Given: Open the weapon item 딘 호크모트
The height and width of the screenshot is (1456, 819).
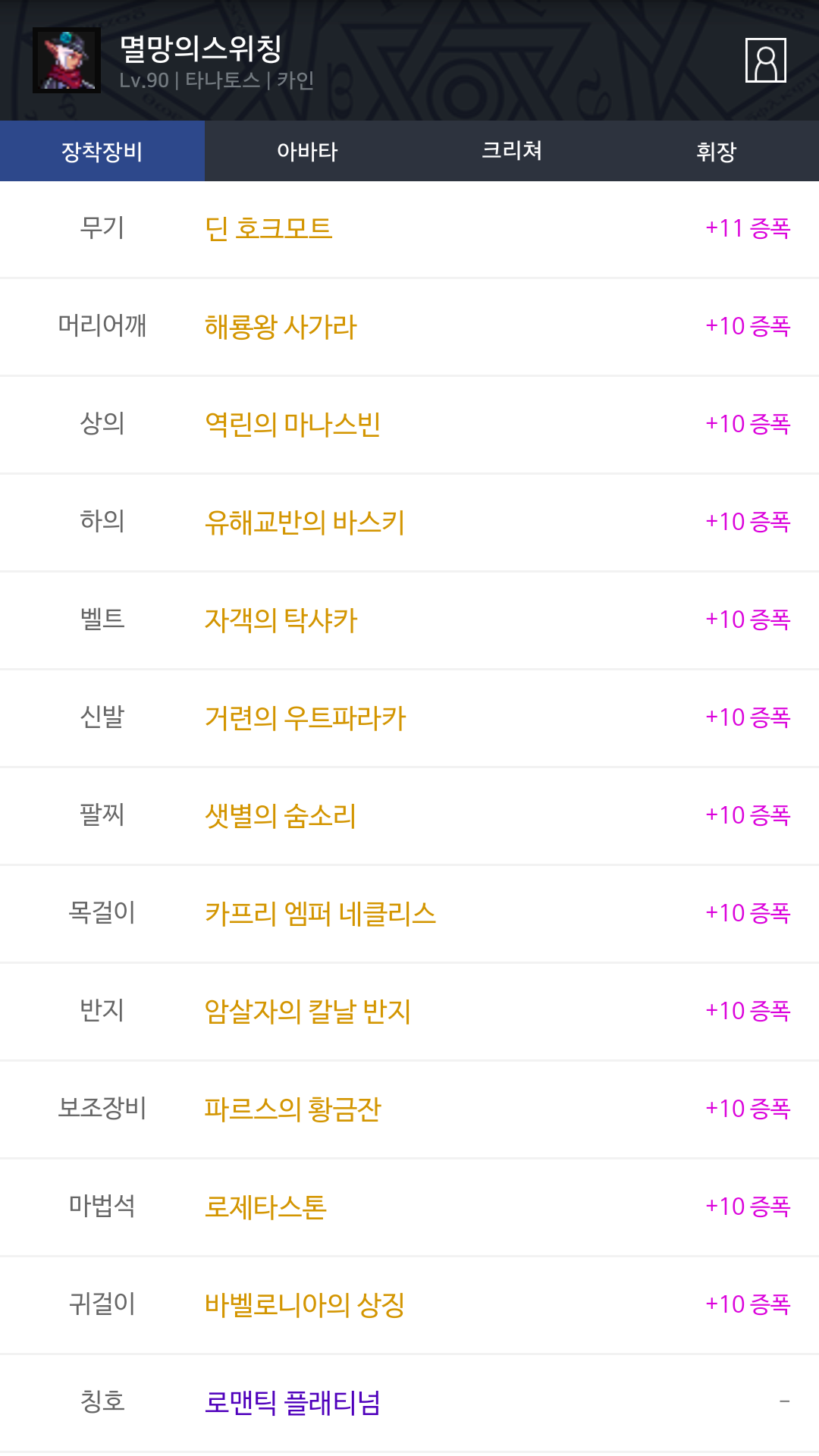Looking at the screenshot, I should (268, 228).
